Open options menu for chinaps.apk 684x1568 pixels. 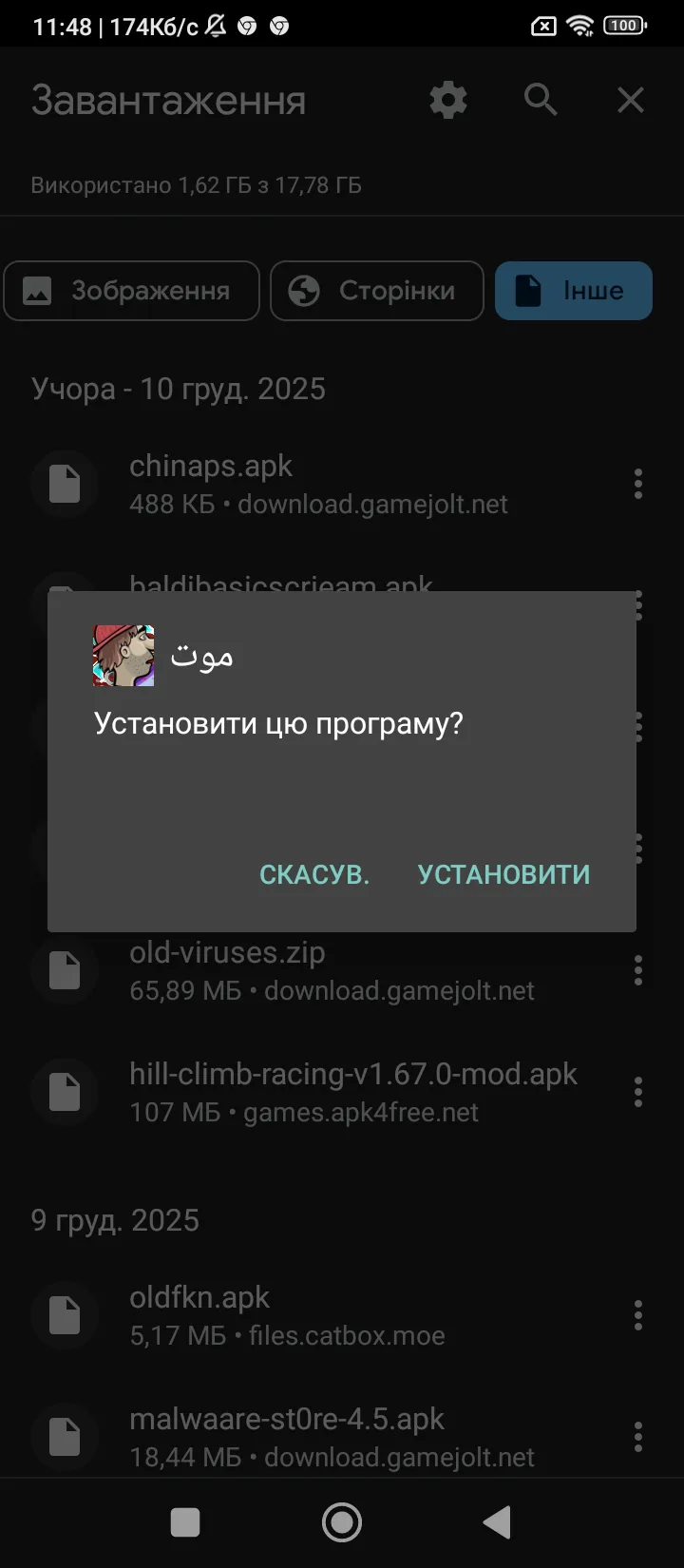(x=637, y=484)
